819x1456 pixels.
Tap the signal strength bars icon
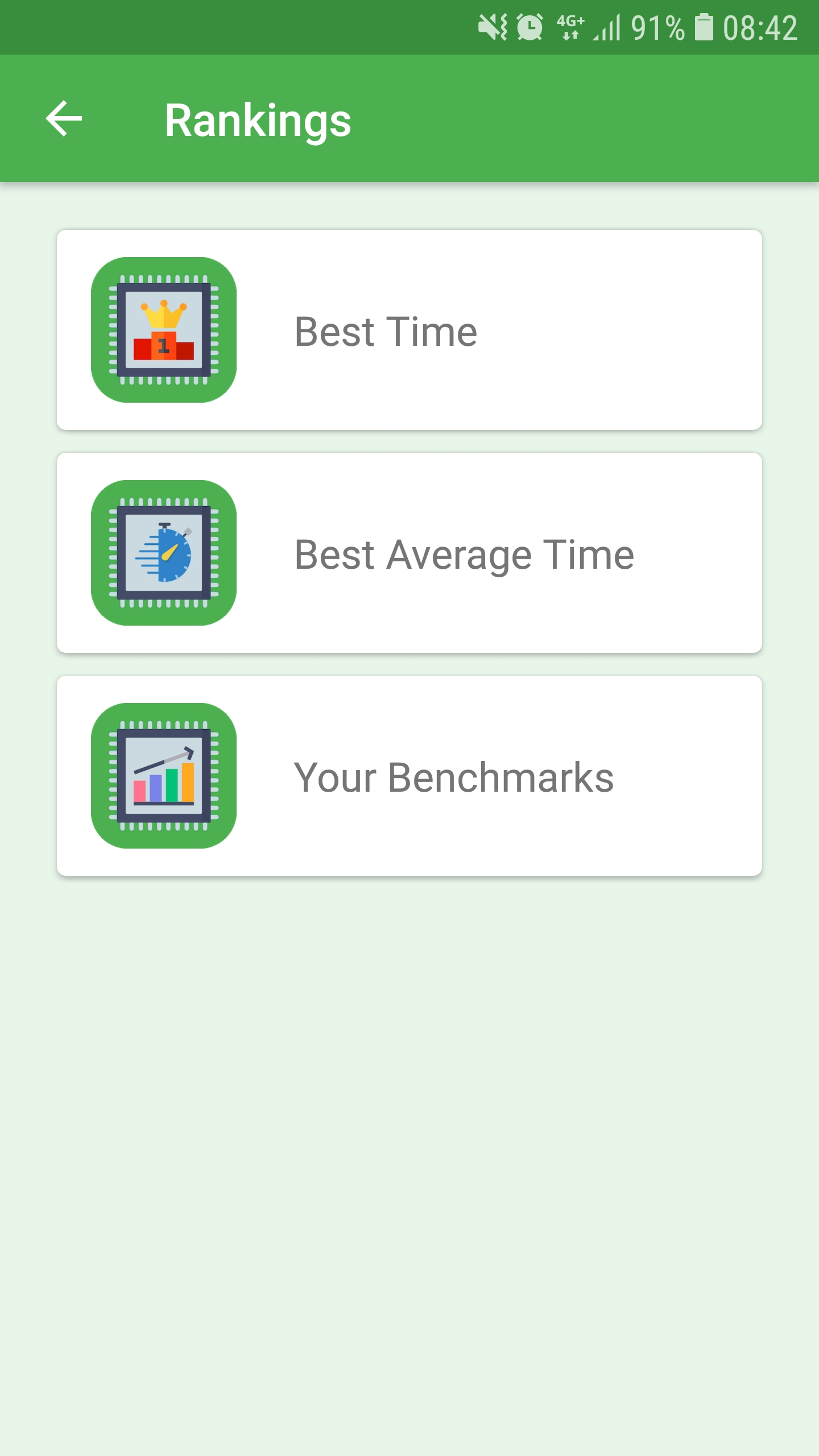(607, 27)
